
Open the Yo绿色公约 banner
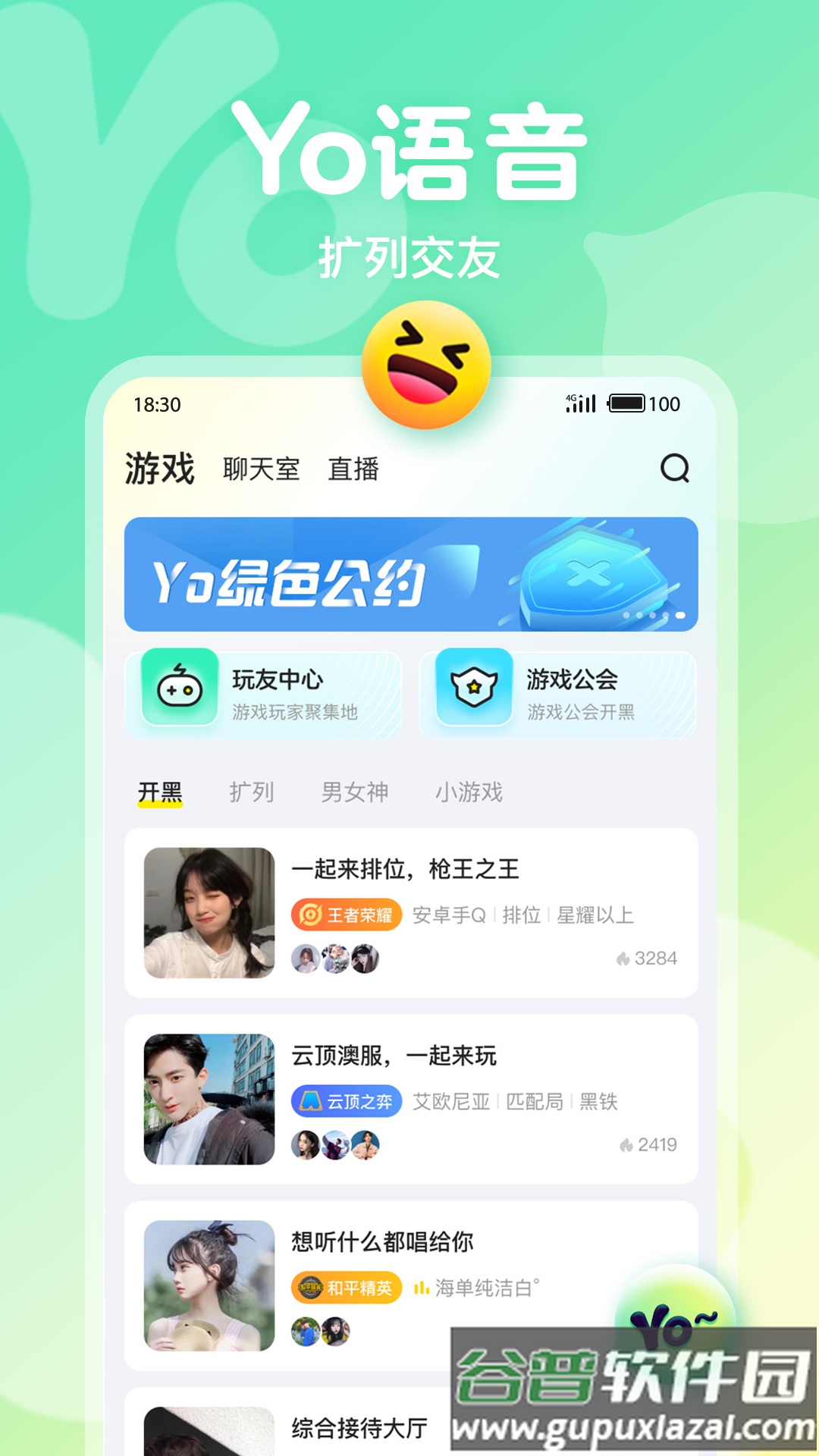(409, 574)
